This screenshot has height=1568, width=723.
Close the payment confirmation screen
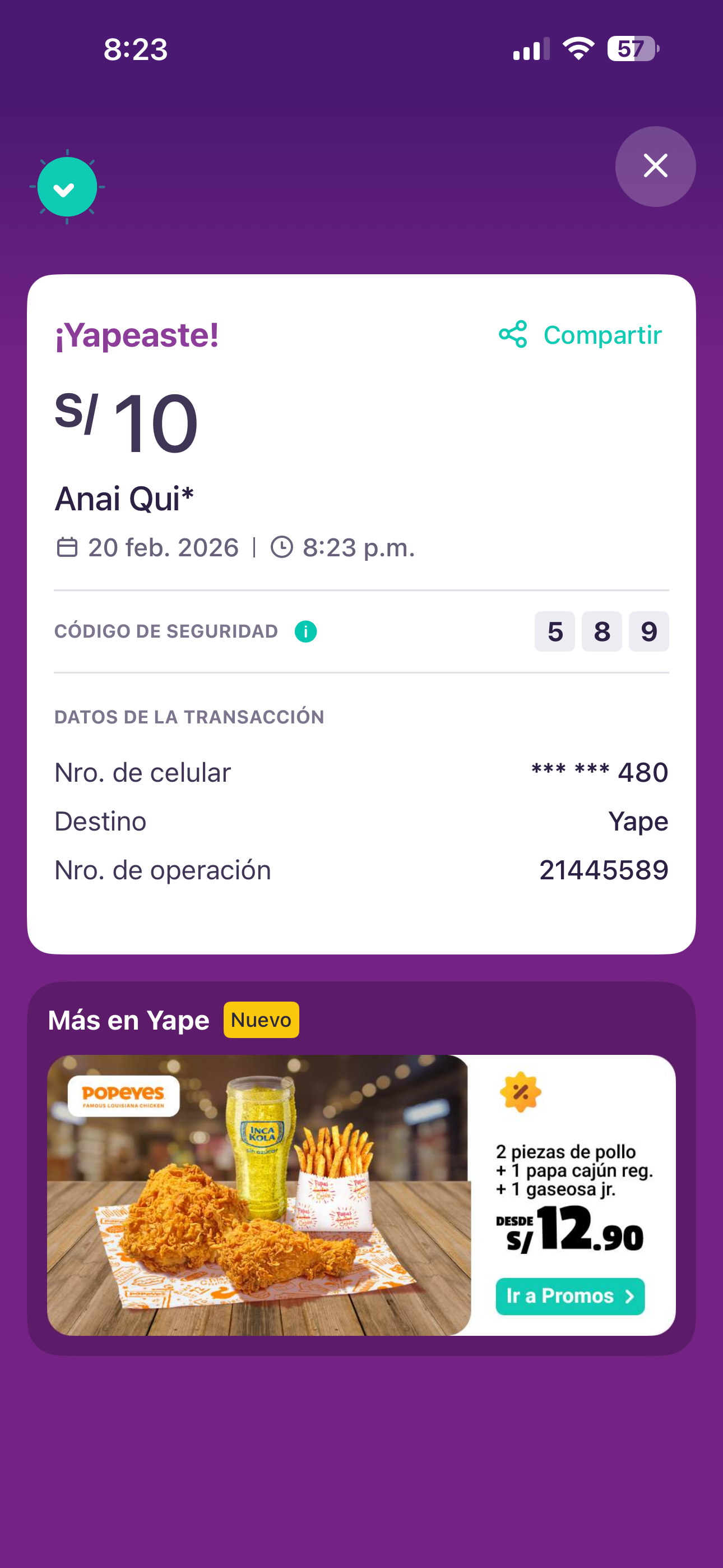point(655,166)
